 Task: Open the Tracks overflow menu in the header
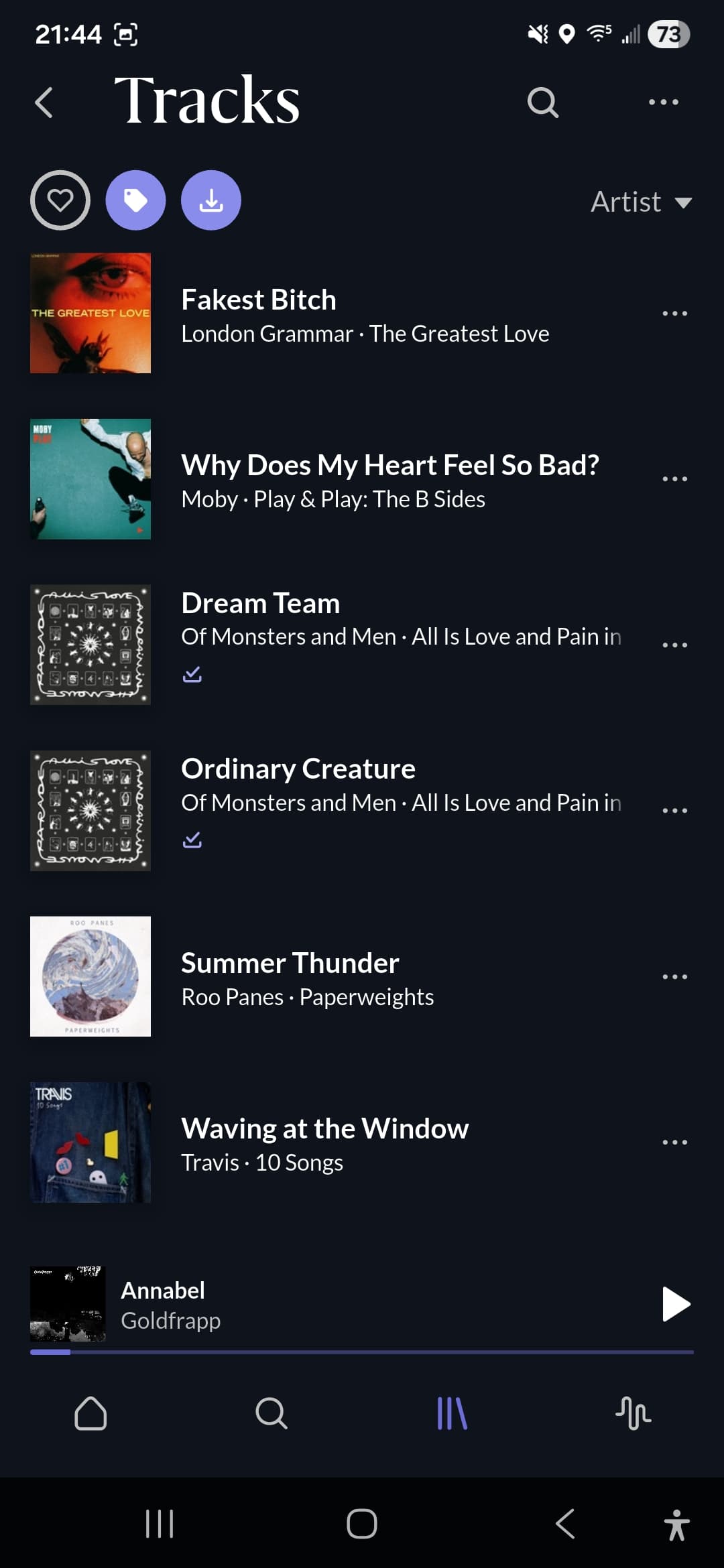[x=663, y=103]
